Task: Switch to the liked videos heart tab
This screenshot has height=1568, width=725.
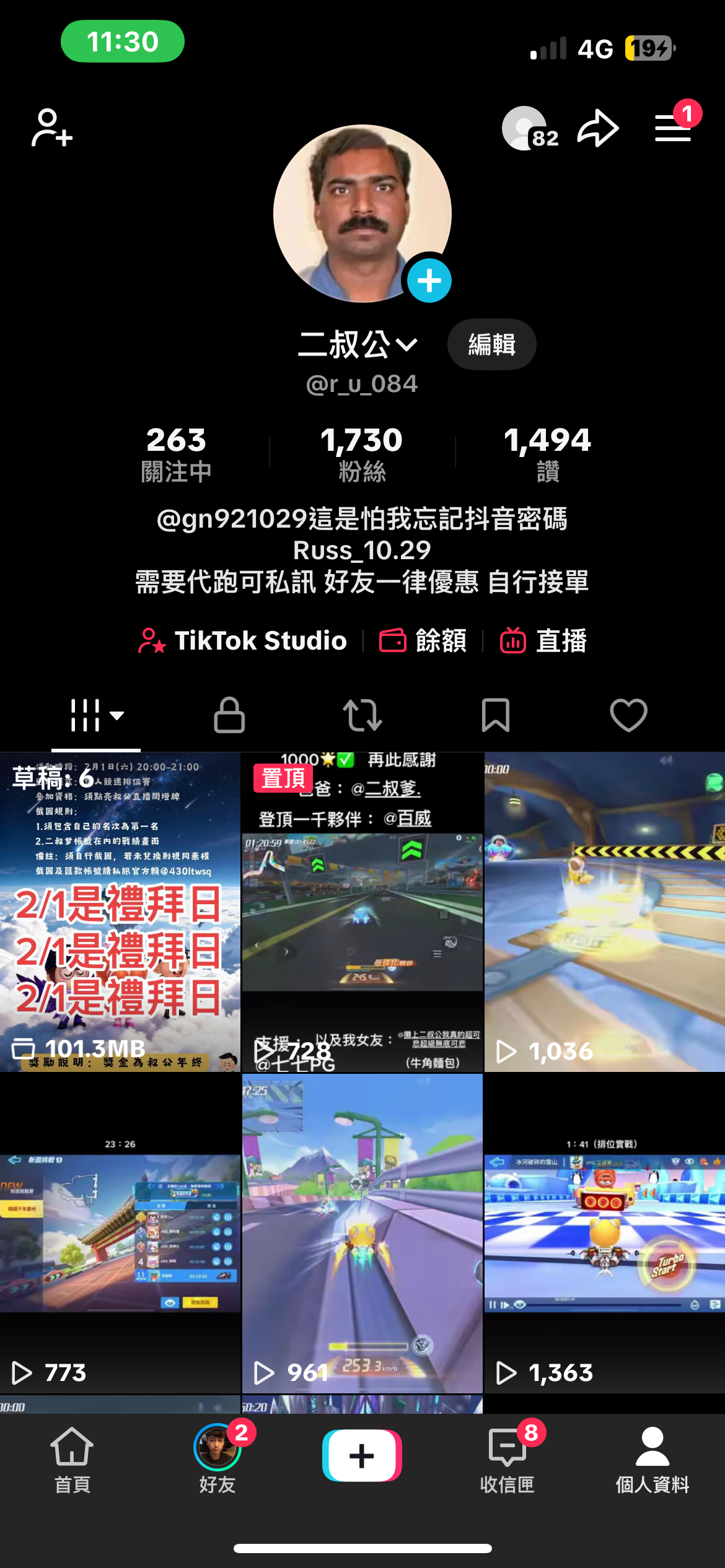Action: point(628,715)
